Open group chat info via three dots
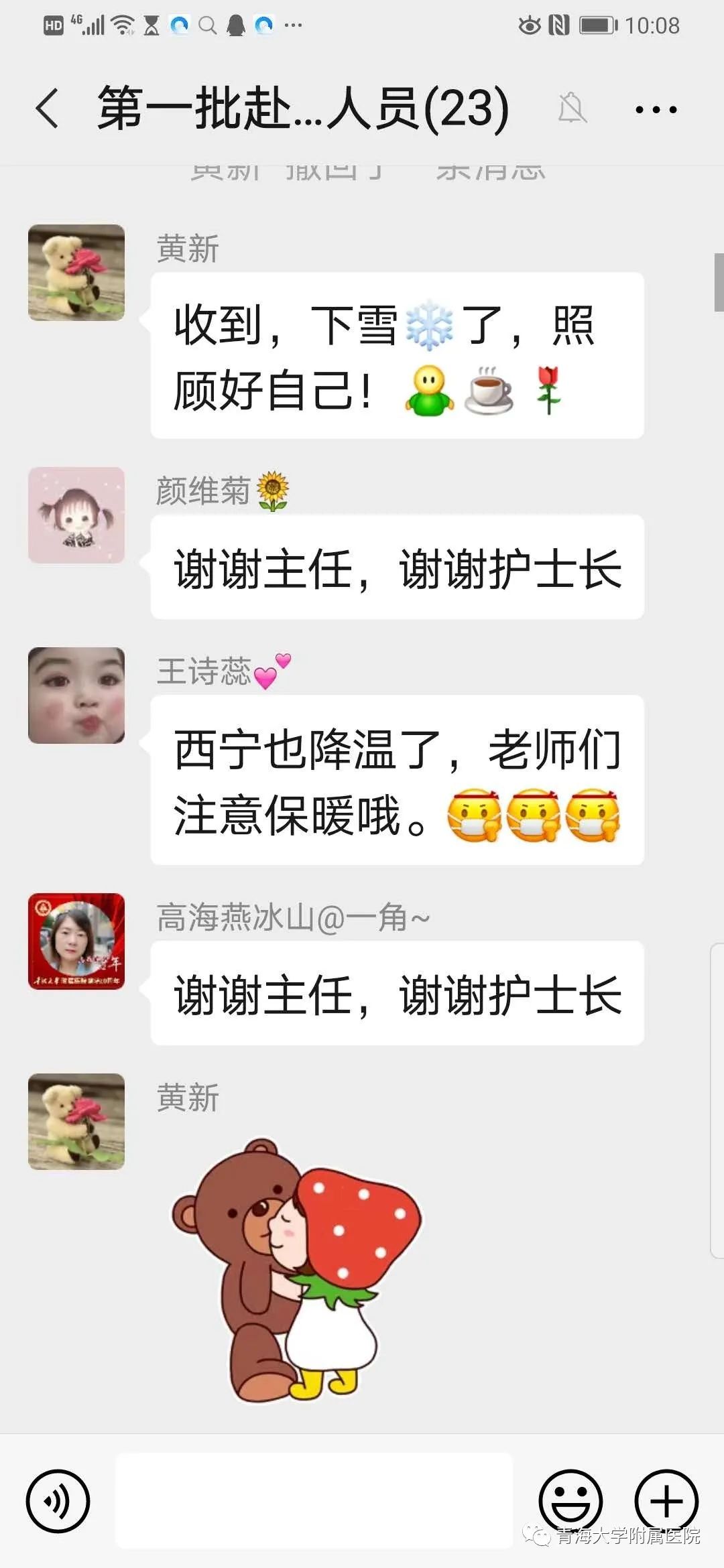Image resolution: width=724 pixels, height=1568 pixels. pos(656,109)
